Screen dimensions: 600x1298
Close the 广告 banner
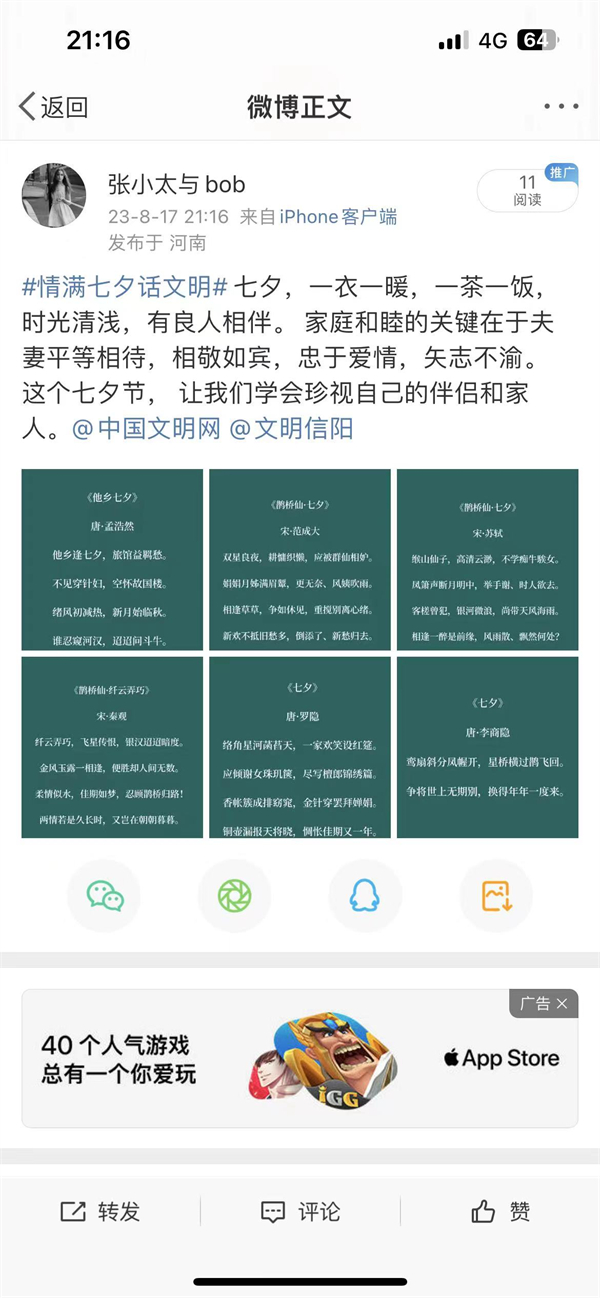coord(562,1003)
